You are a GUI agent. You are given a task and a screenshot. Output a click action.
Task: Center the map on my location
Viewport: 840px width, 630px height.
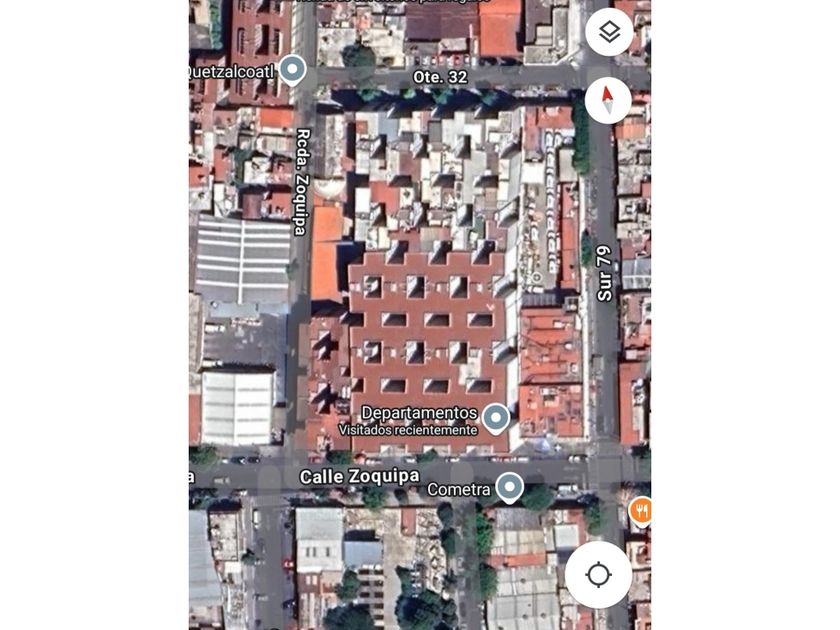point(598,575)
